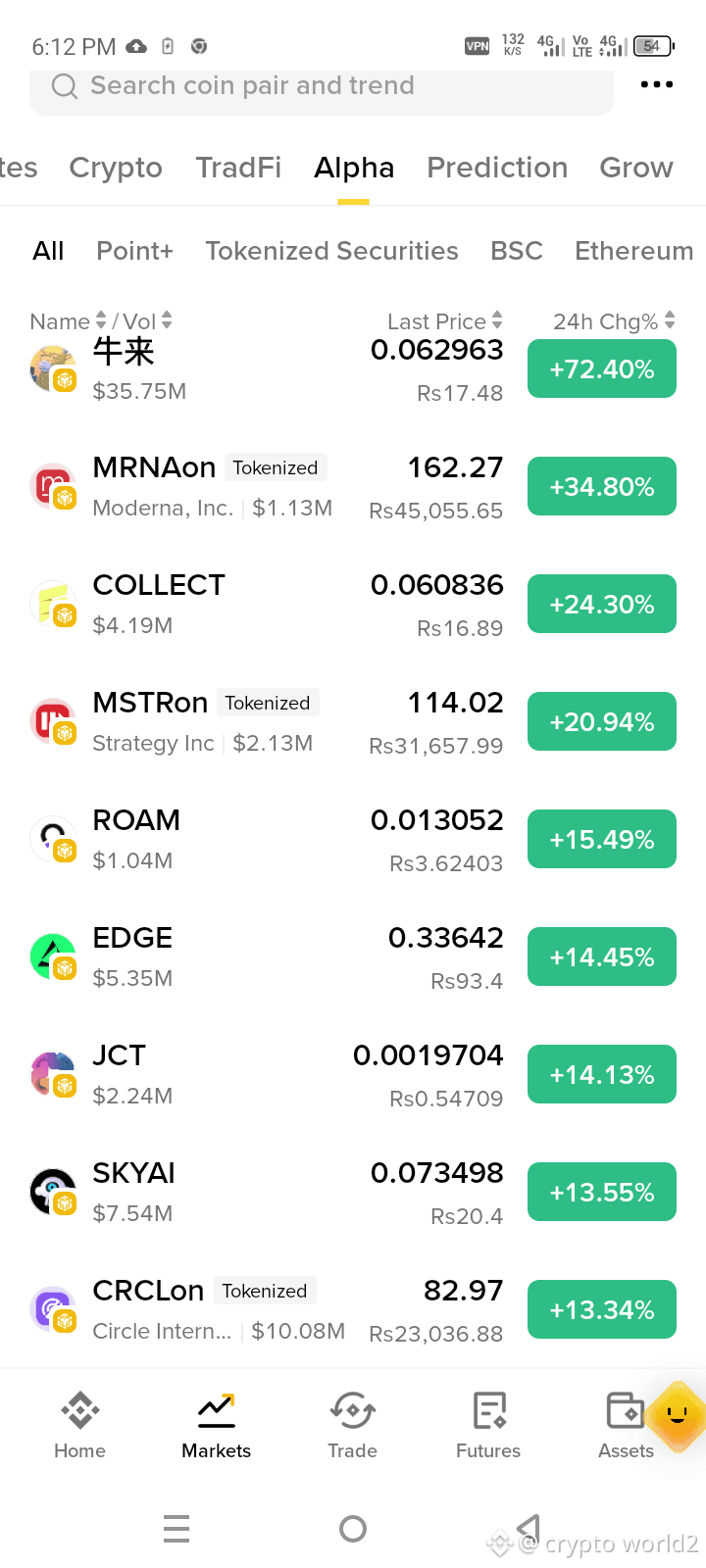Open the three-dot overflow menu

point(656,85)
